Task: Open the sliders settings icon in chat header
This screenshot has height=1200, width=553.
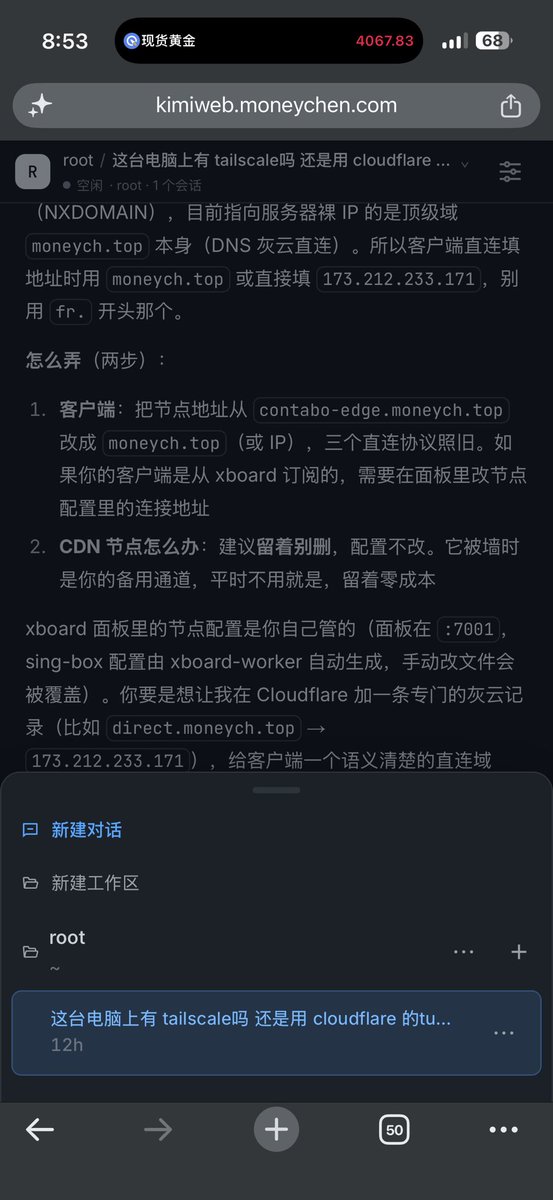Action: point(510,171)
